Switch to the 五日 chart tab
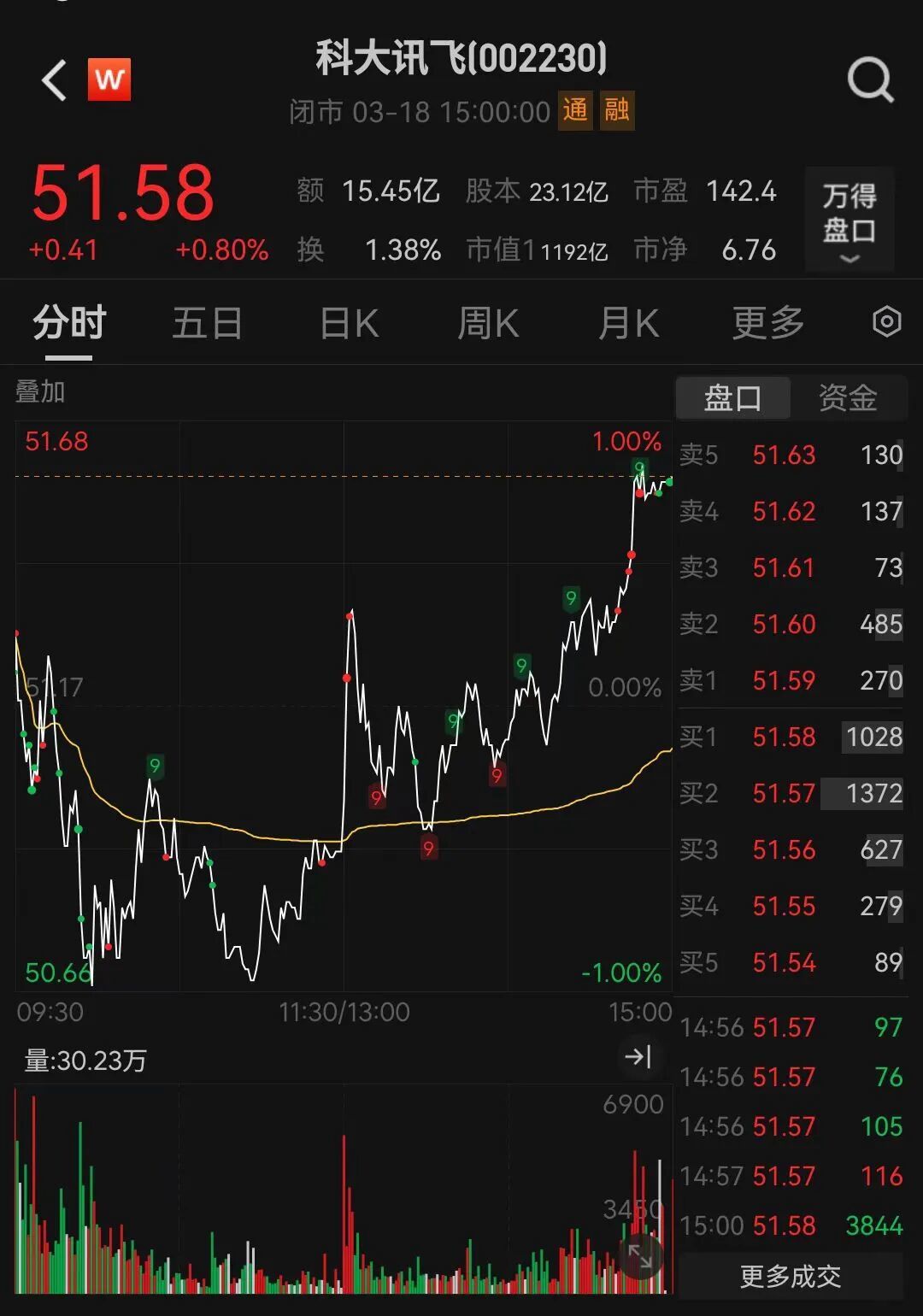923x1316 pixels. (x=207, y=324)
